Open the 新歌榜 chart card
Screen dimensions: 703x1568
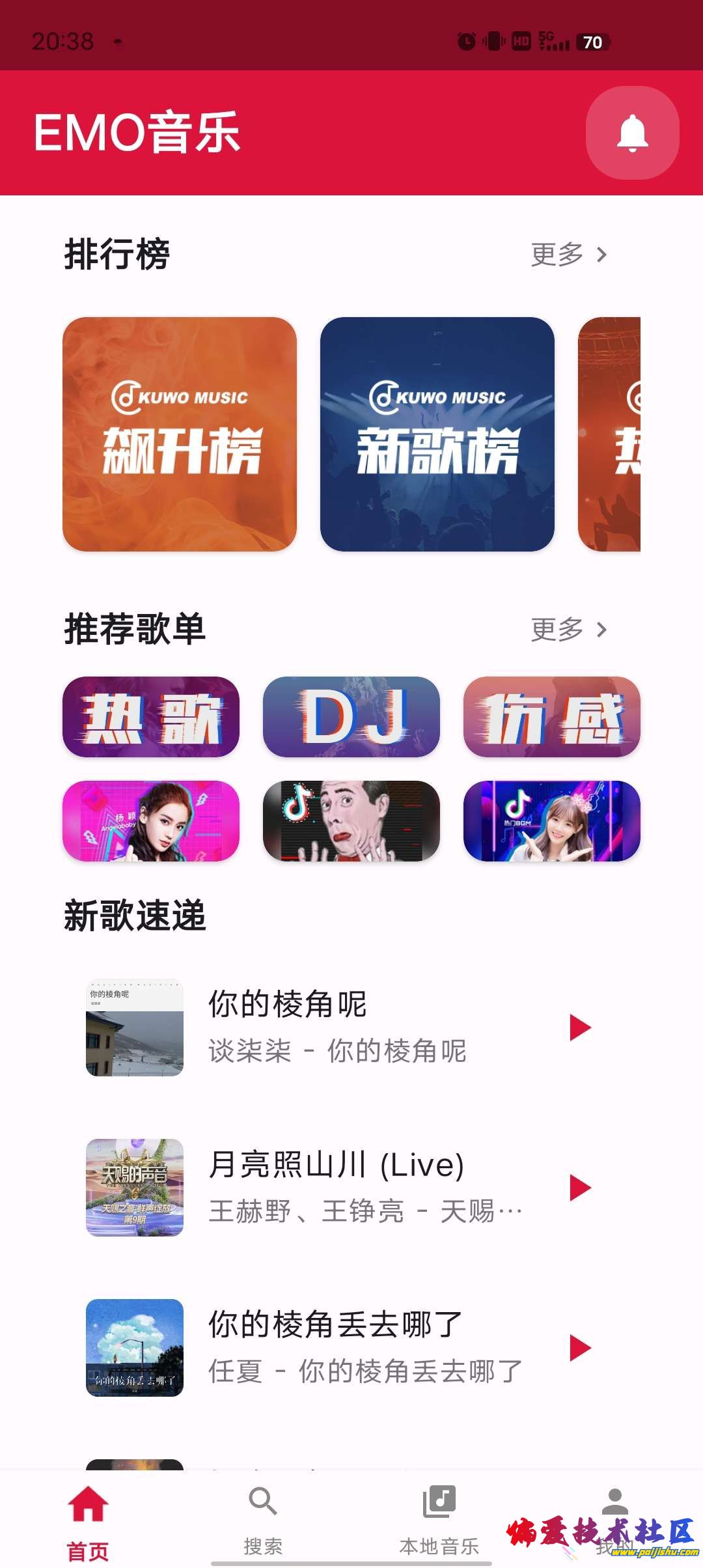click(x=437, y=434)
